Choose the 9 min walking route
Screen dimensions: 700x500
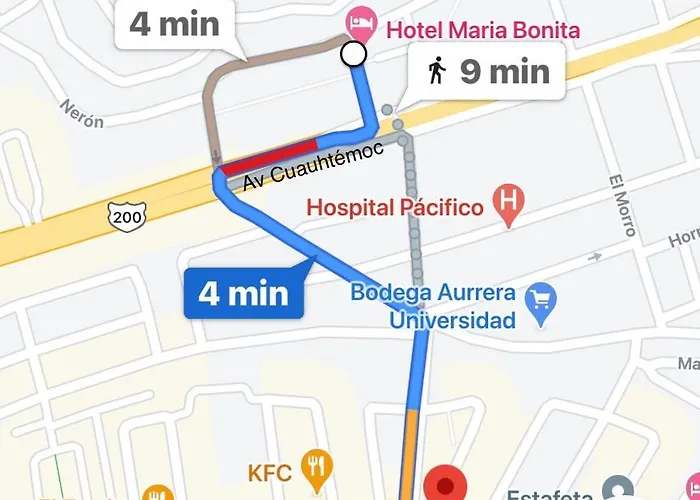(x=490, y=71)
